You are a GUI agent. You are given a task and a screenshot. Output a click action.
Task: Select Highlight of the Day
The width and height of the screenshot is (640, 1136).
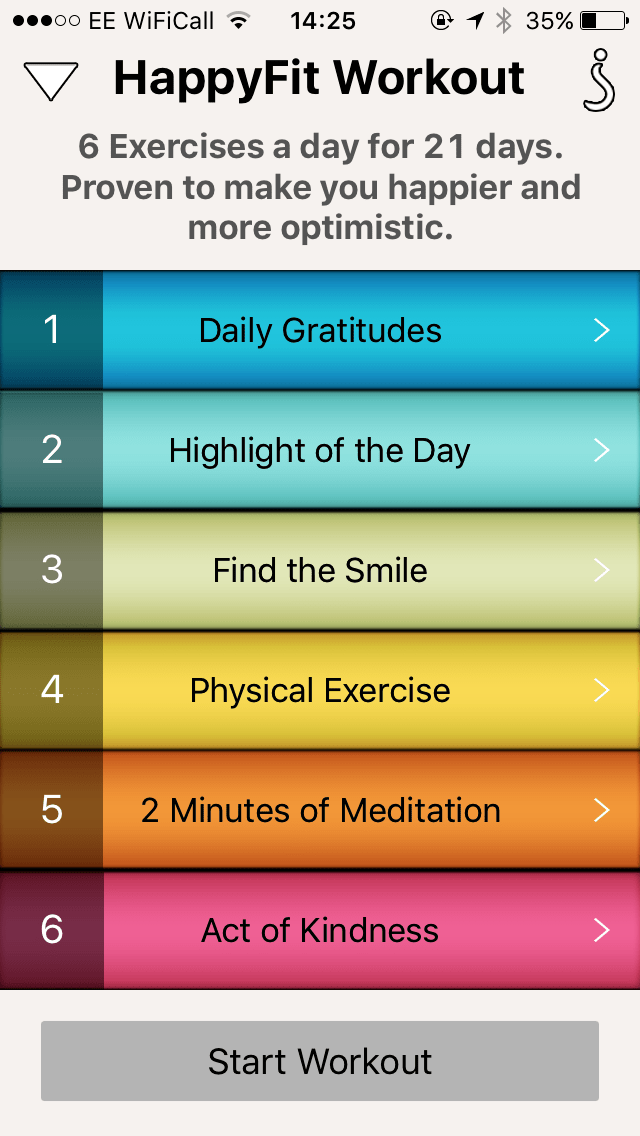click(320, 450)
